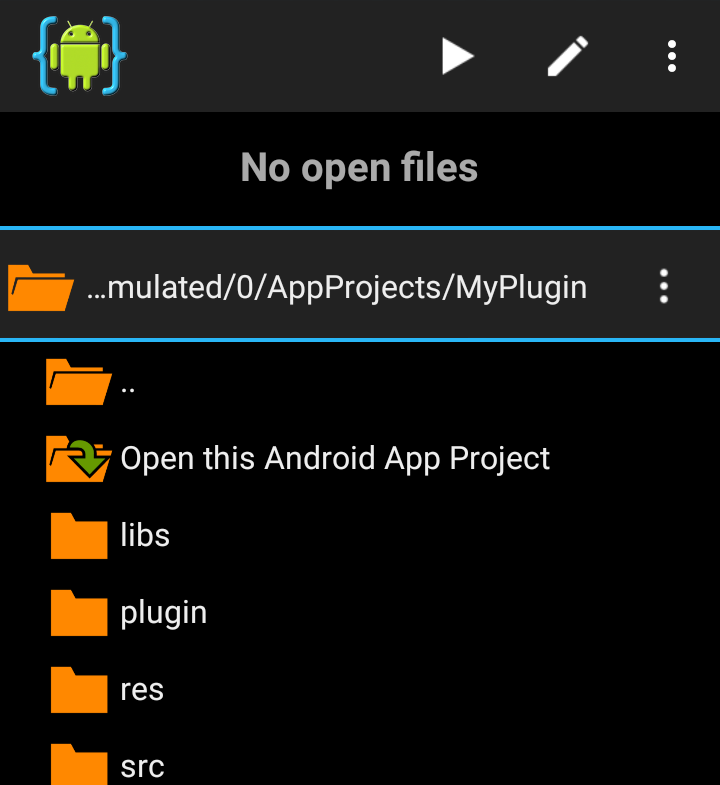720x785 pixels.
Task: Tap the src folder icon
Action: pyautogui.click(x=78, y=765)
